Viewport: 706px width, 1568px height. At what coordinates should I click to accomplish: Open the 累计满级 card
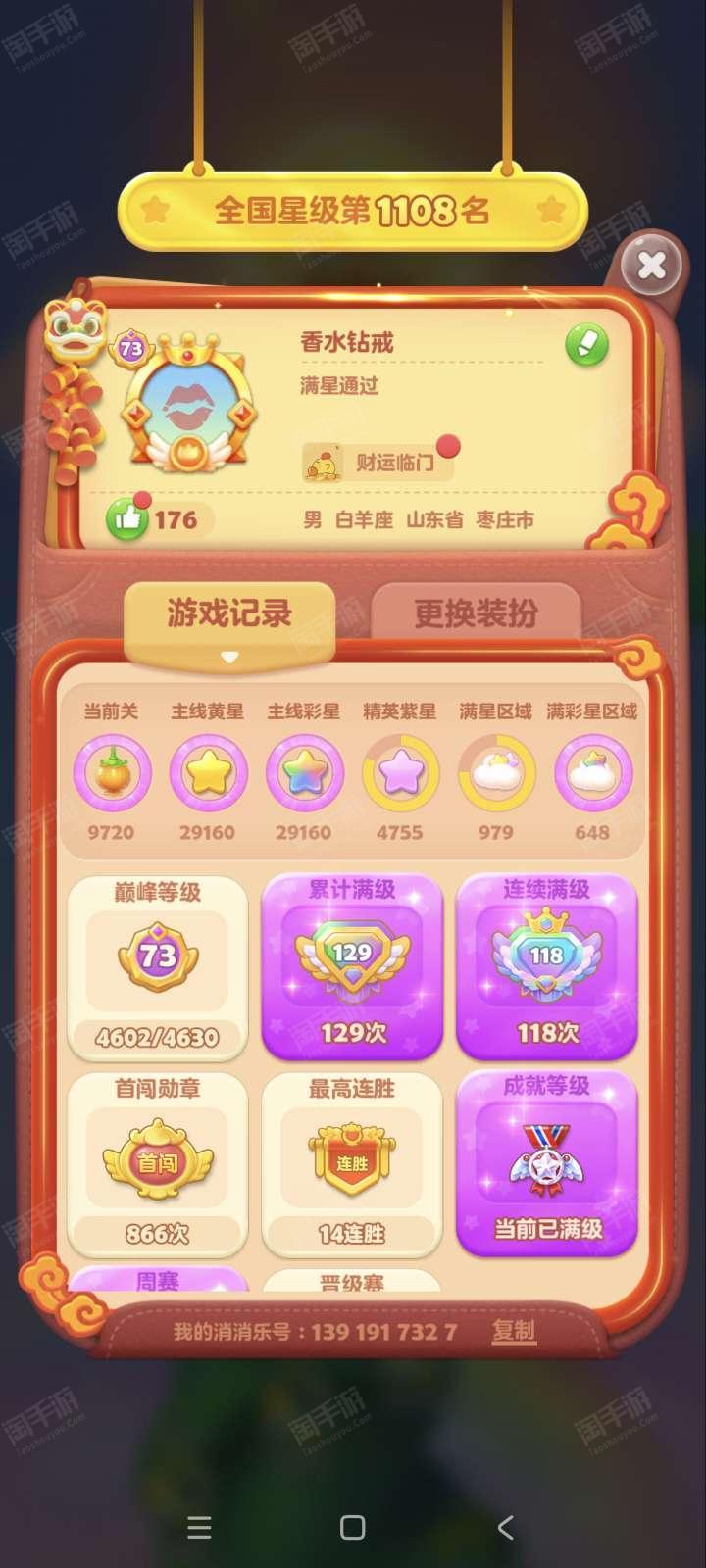point(352,967)
